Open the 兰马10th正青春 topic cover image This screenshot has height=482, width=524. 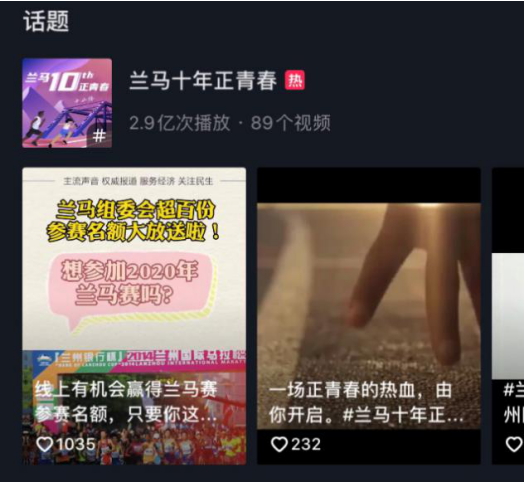67,103
